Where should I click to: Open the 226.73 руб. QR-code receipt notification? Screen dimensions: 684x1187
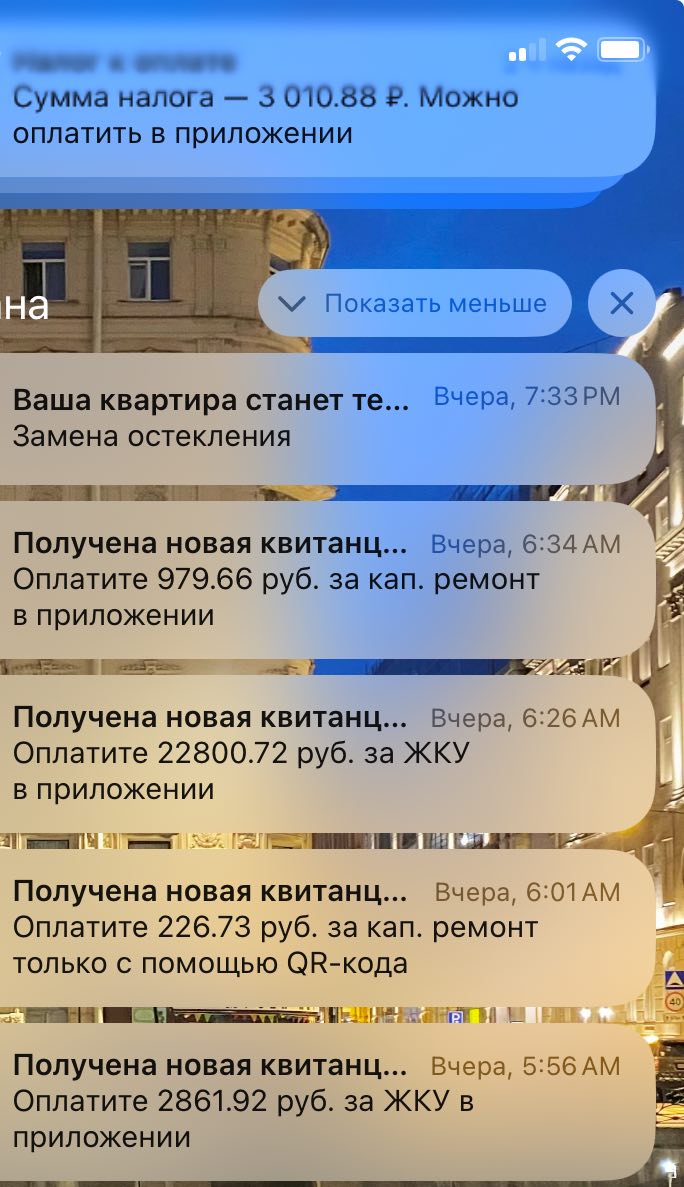[x=327, y=928]
